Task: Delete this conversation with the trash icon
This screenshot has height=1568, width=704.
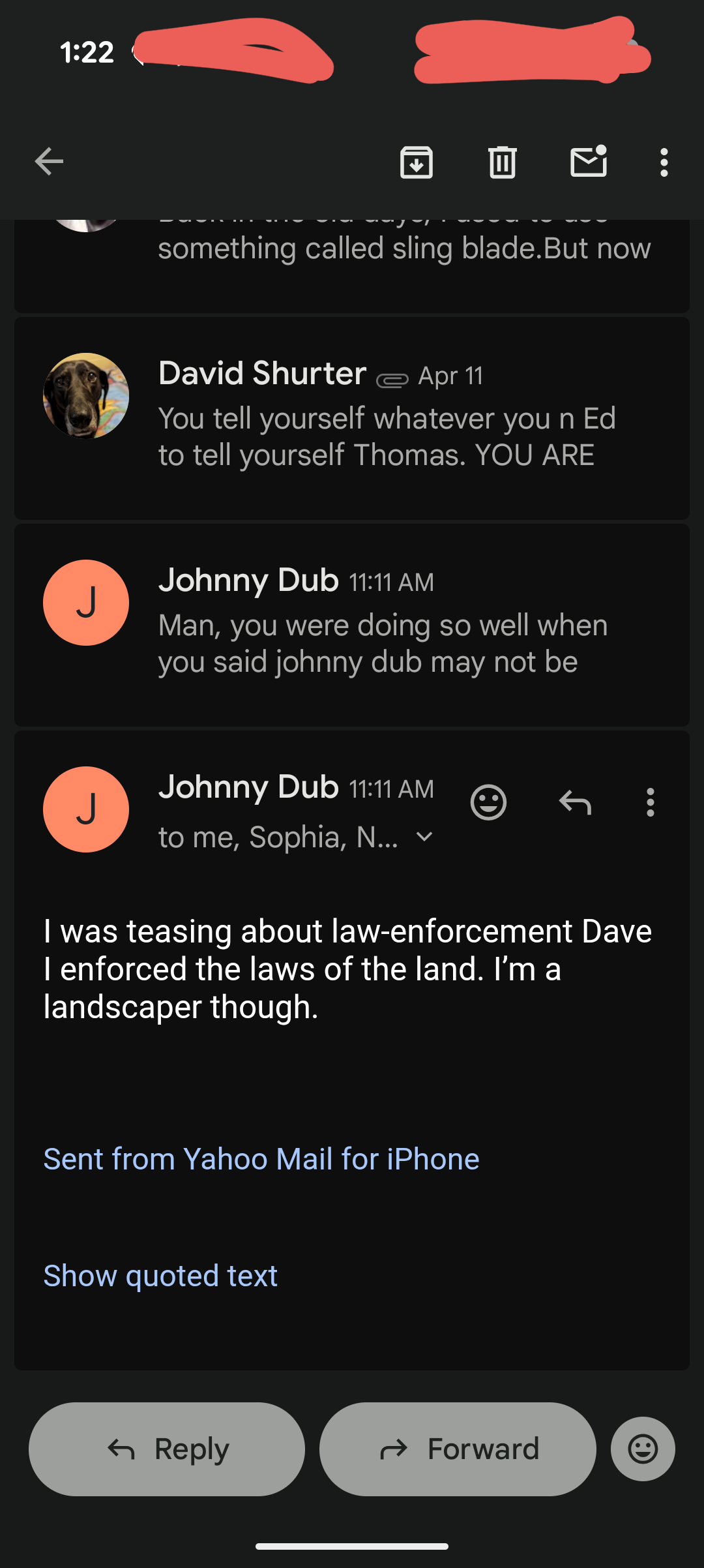Action: click(502, 162)
